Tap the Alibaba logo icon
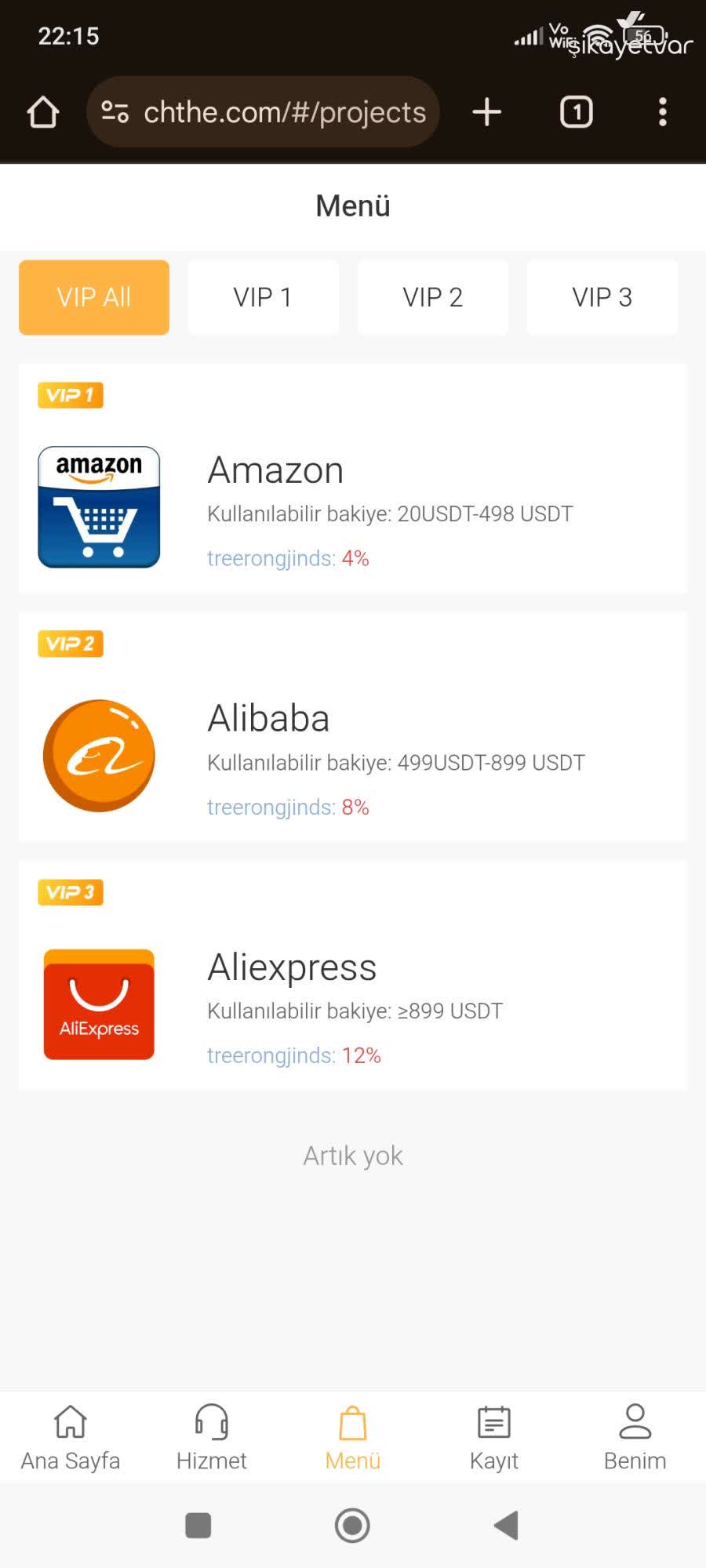 [98, 754]
